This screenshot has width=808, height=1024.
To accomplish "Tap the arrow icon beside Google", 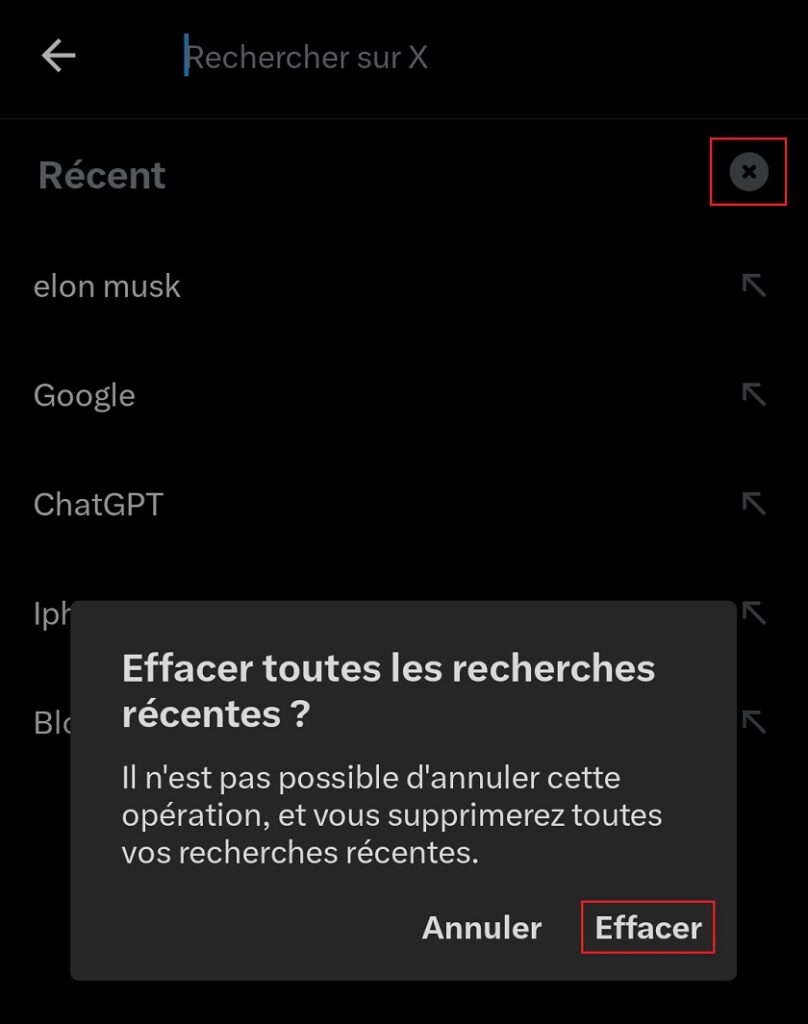I will click(753, 395).
